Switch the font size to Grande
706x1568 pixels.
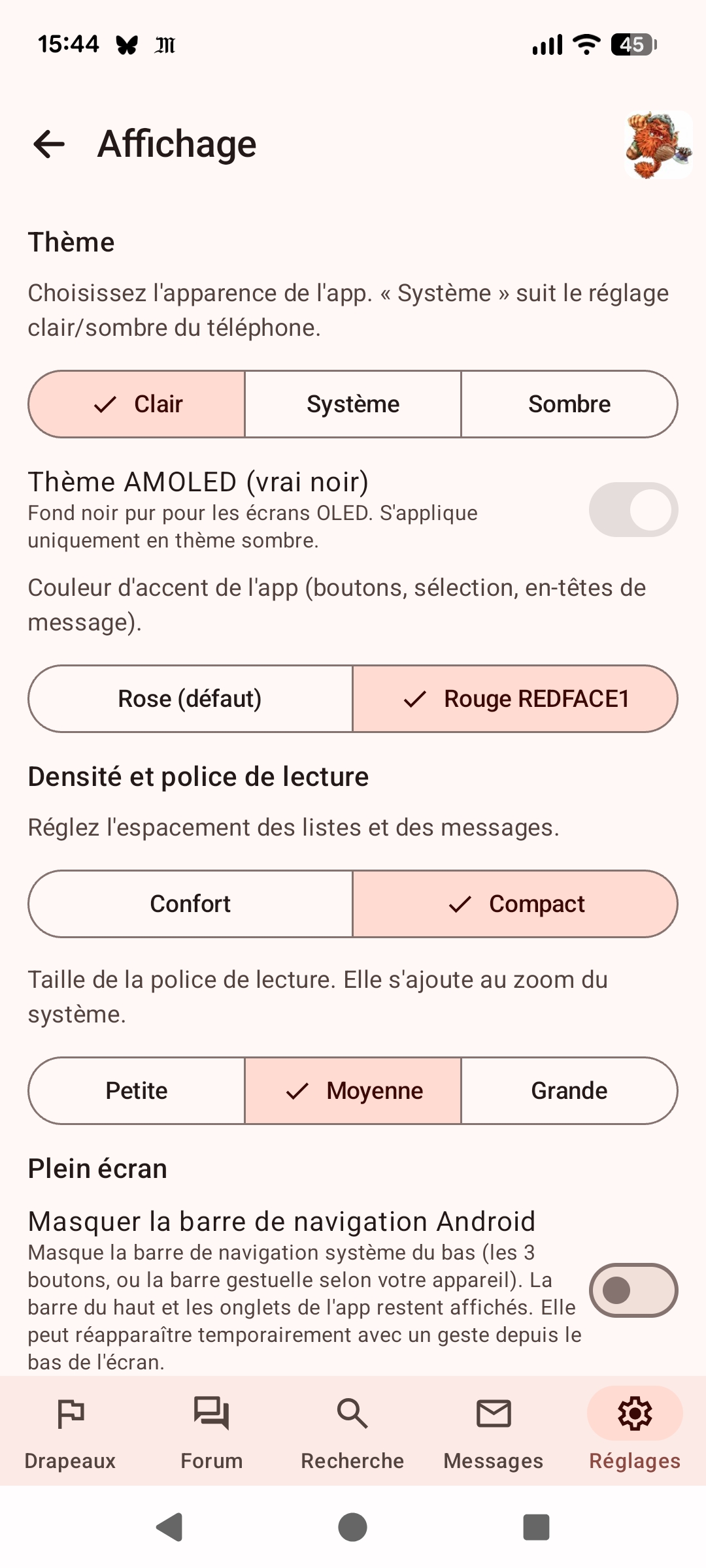(569, 1090)
